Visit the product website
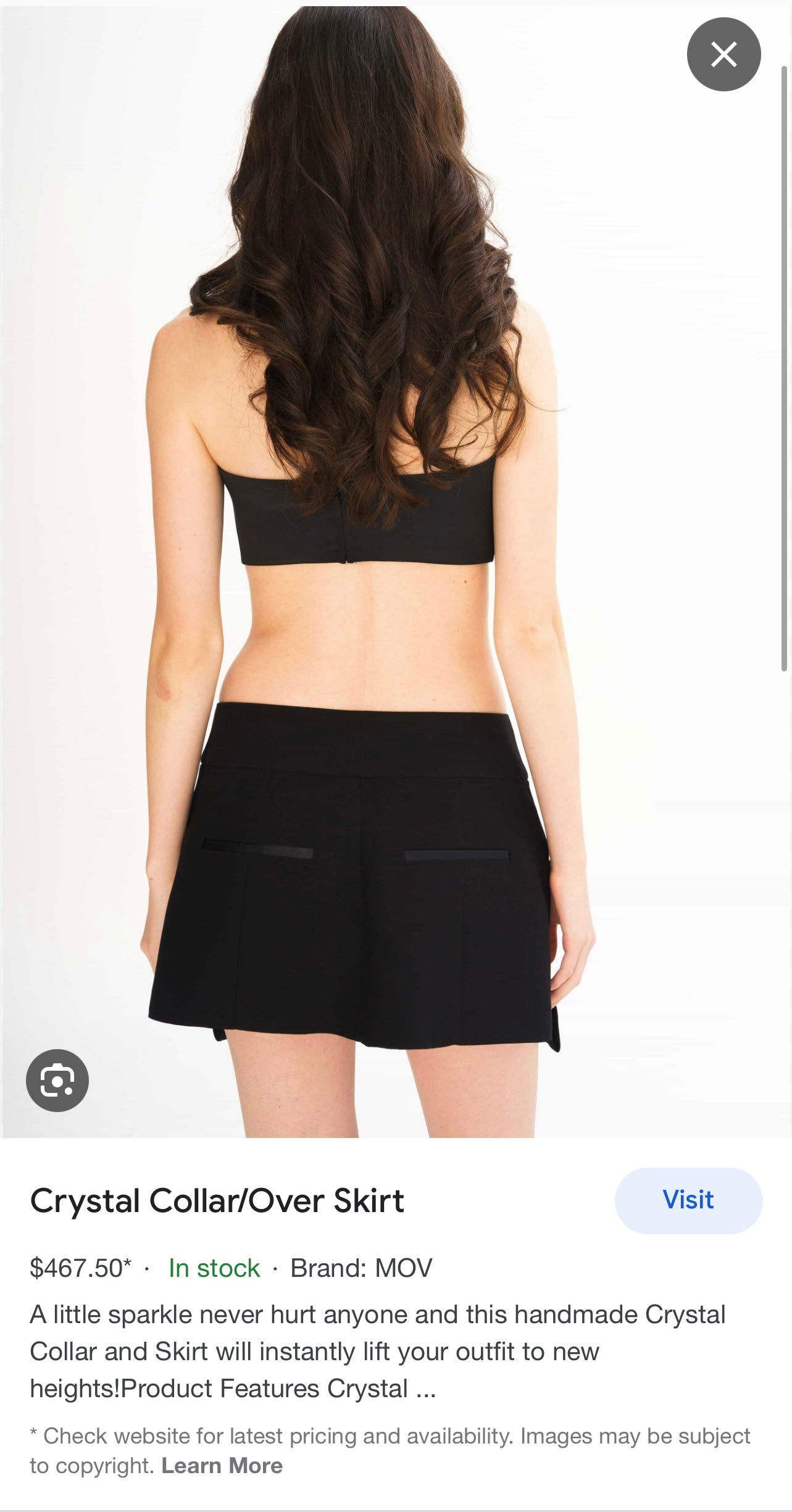The width and height of the screenshot is (792, 1512). point(688,1200)
